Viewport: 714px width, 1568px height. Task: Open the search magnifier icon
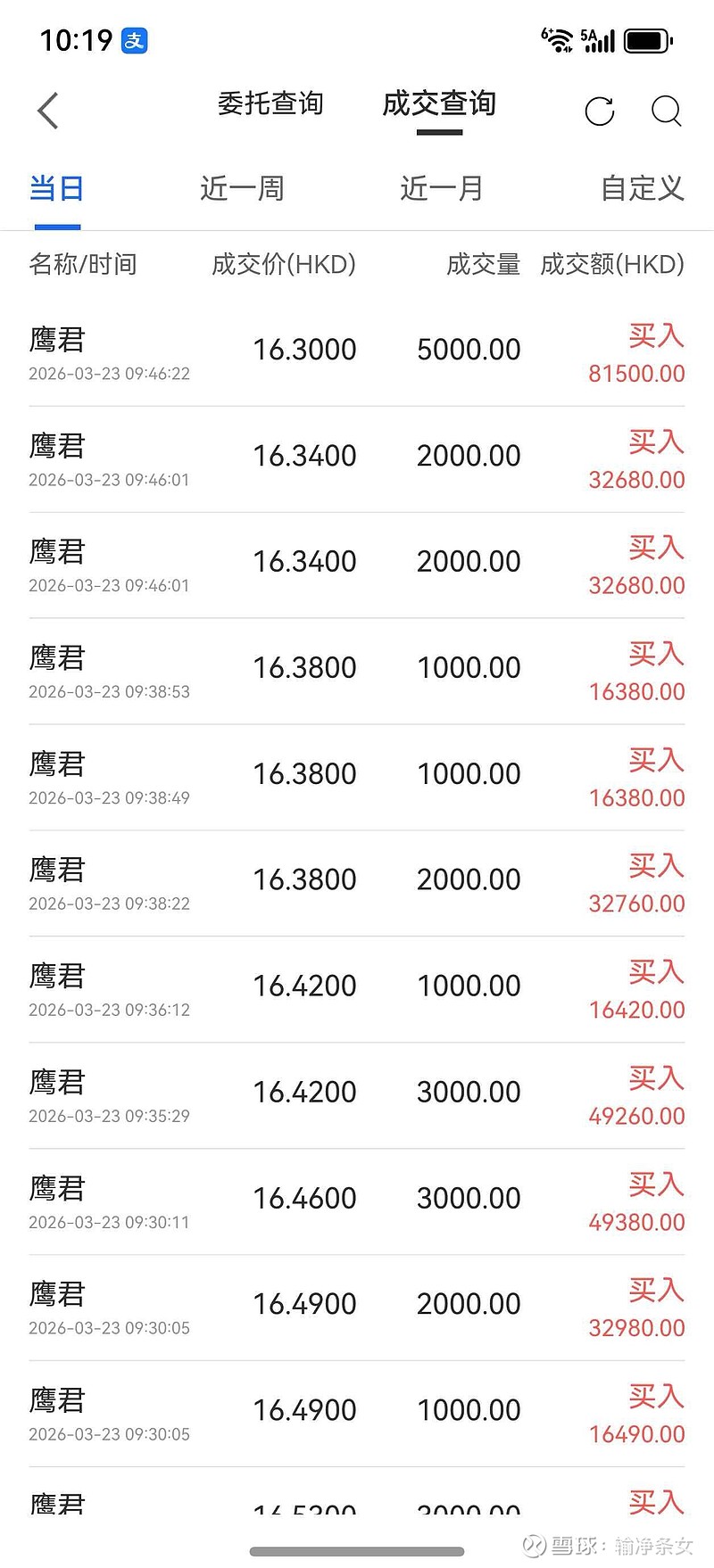(666, 111)
